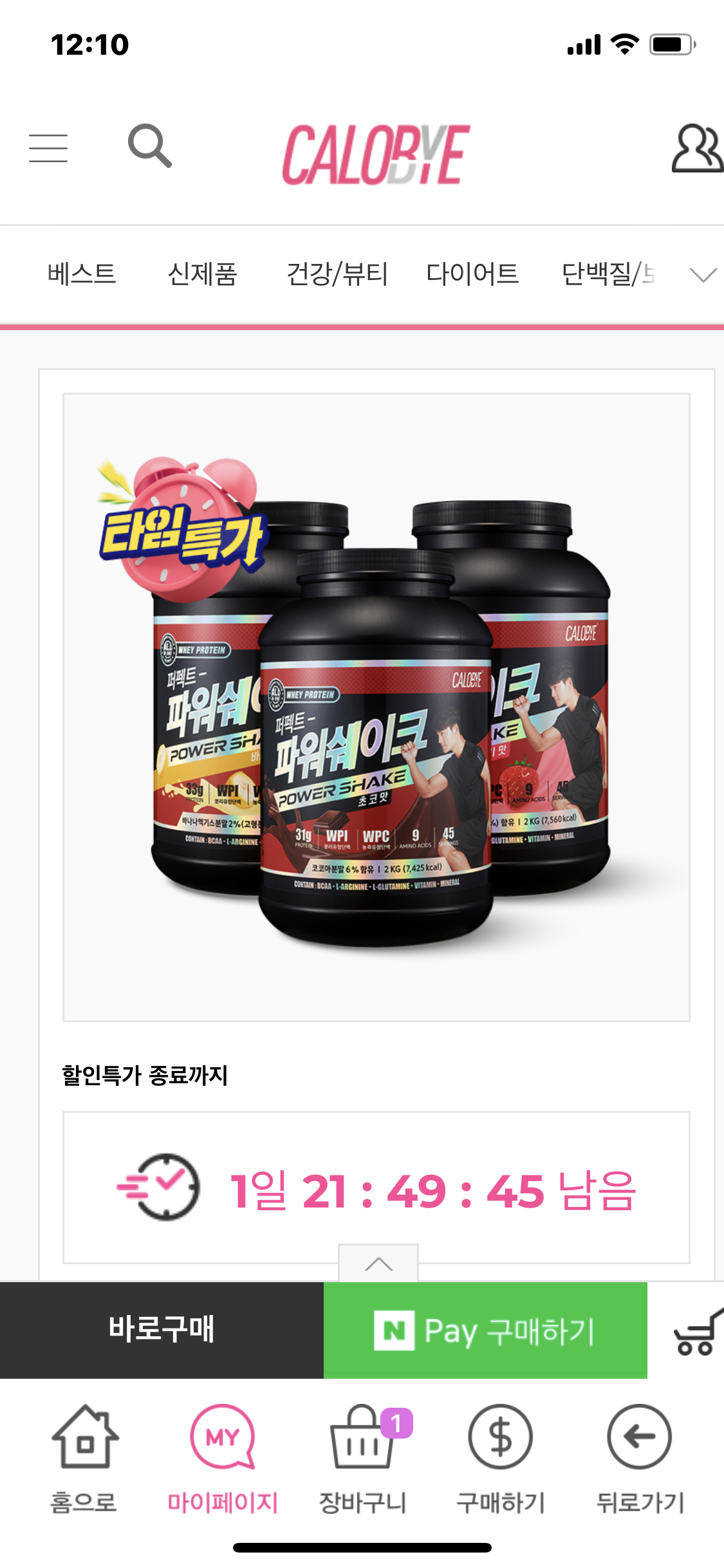Image resolution: width=724 pixels, height=1568 pixels.
Task: Open the search magnifier
Action: click(150, 146)
